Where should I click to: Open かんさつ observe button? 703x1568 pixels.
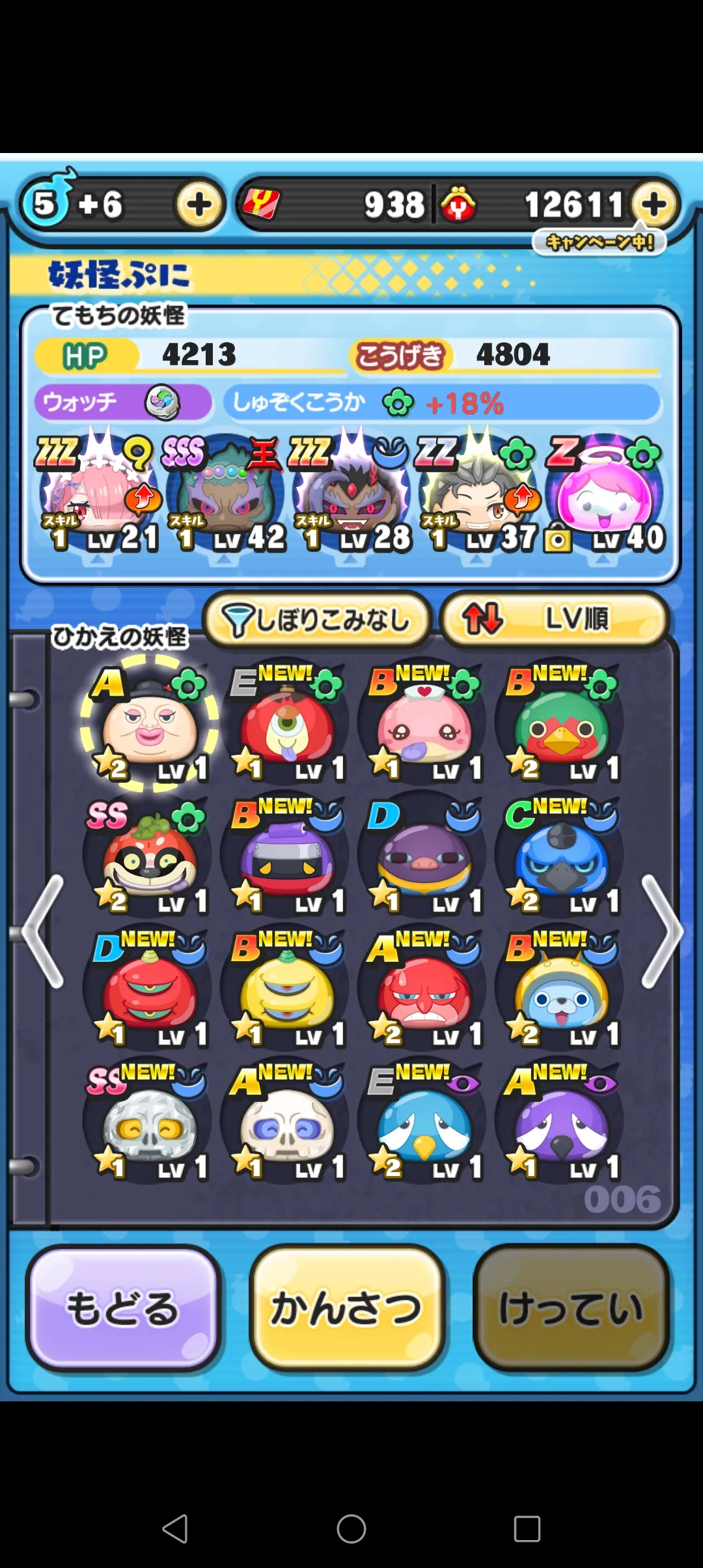tap(347, 1308)
